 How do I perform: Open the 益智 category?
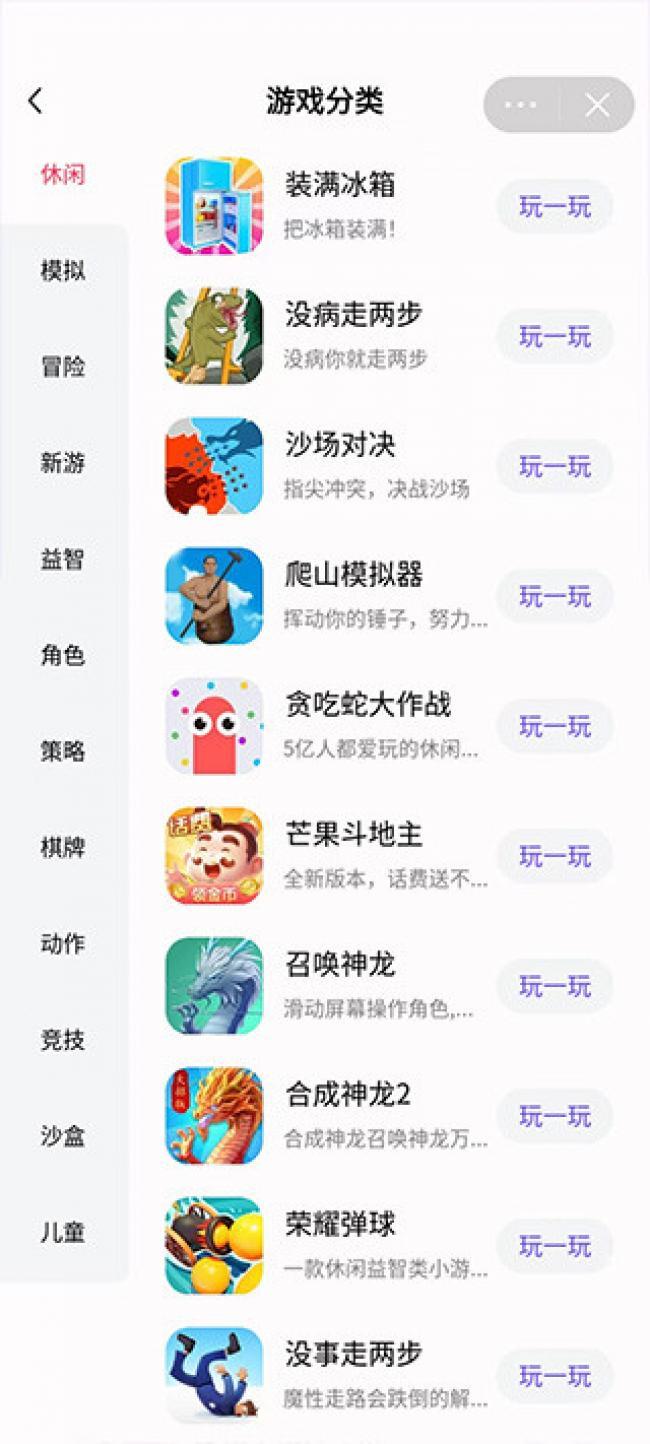63,559
